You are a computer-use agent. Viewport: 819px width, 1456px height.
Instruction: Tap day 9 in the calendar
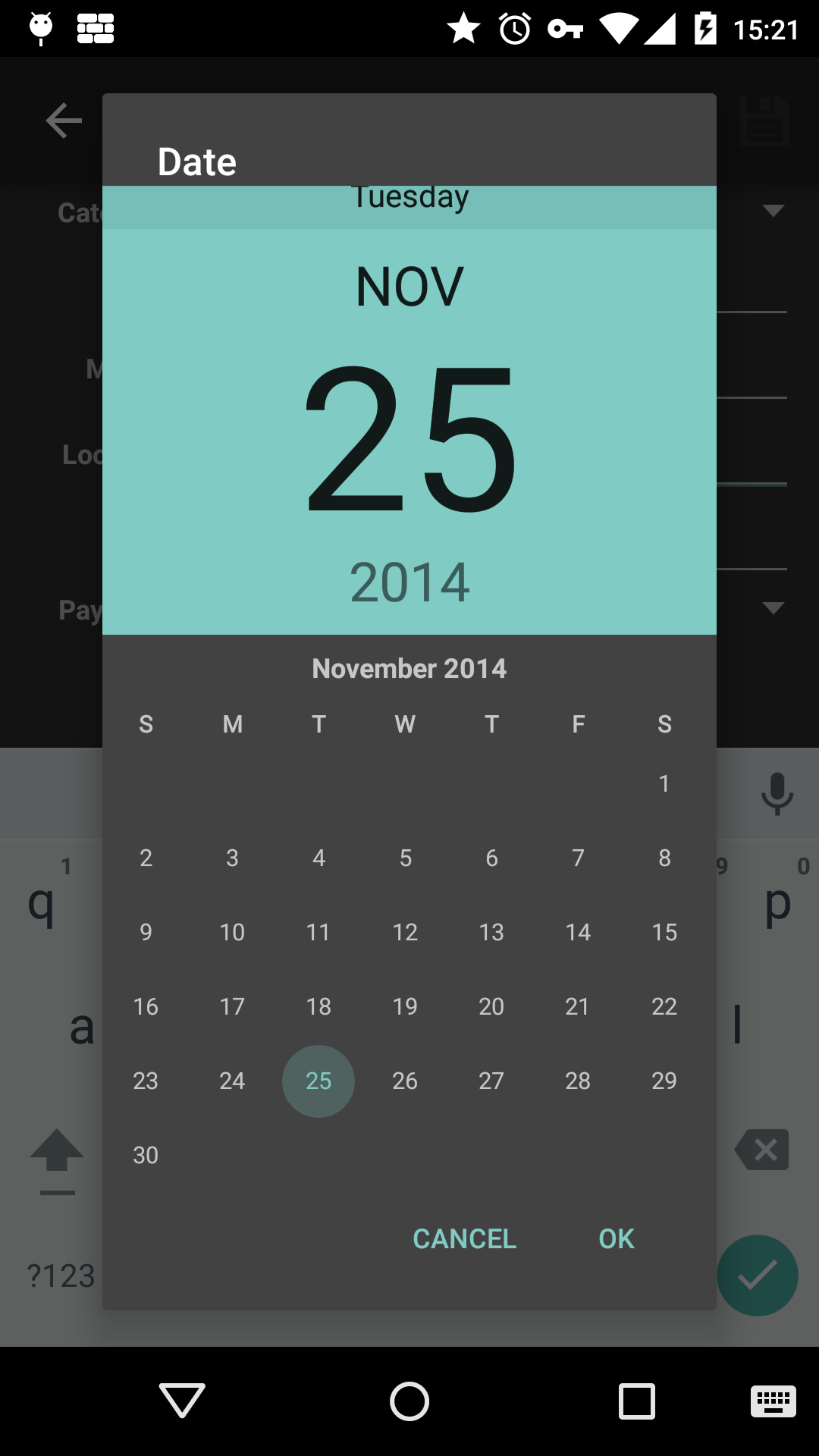(146, 932)
